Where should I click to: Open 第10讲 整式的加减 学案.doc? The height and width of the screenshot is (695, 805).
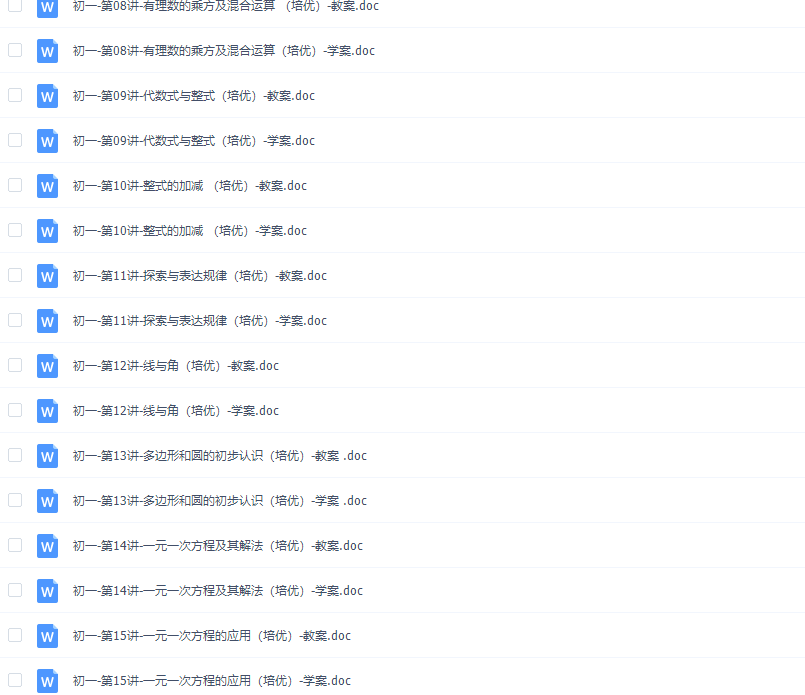coord(189,231)
